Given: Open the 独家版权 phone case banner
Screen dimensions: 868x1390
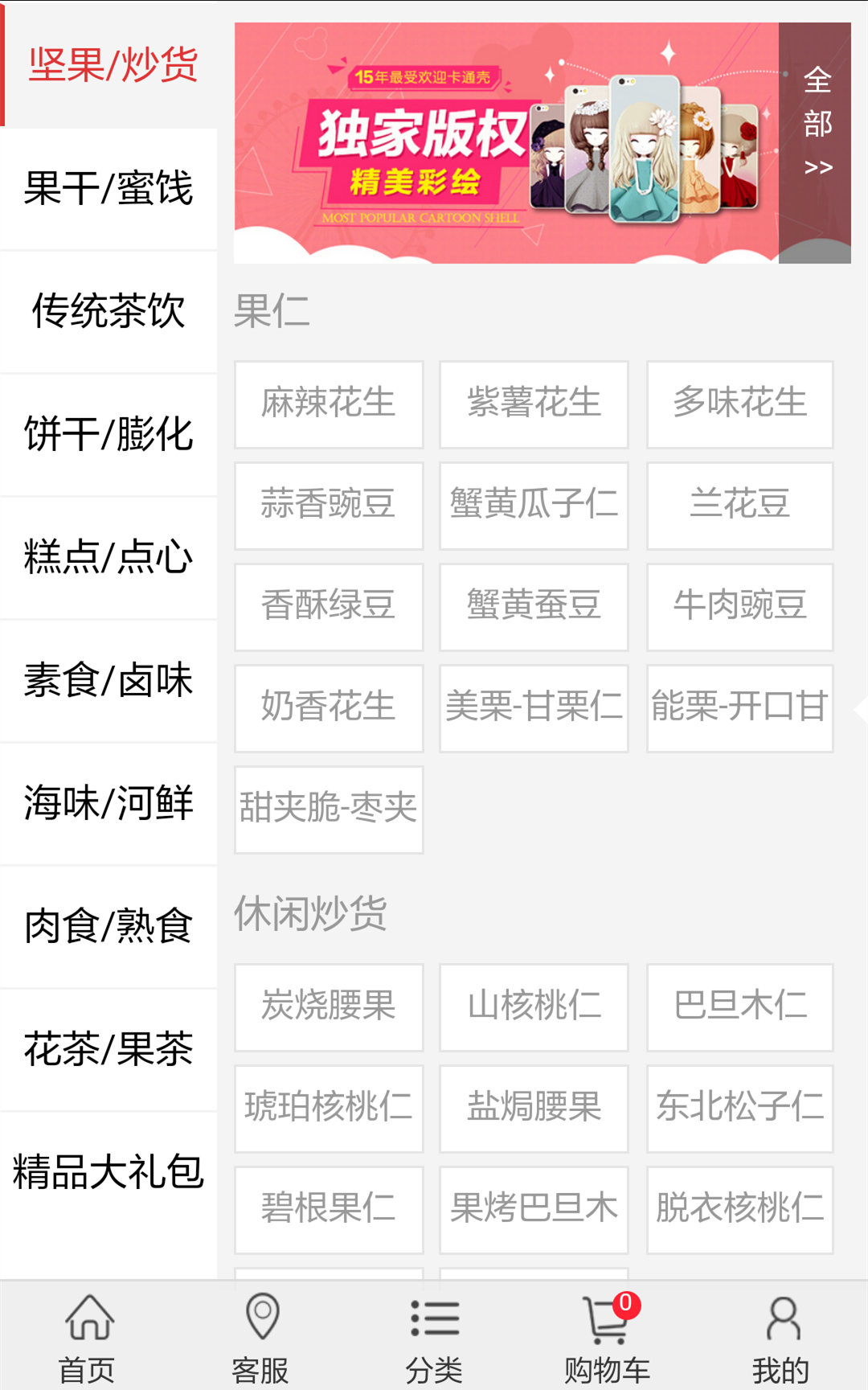Looking at the screenshot, I should [506, 143].
